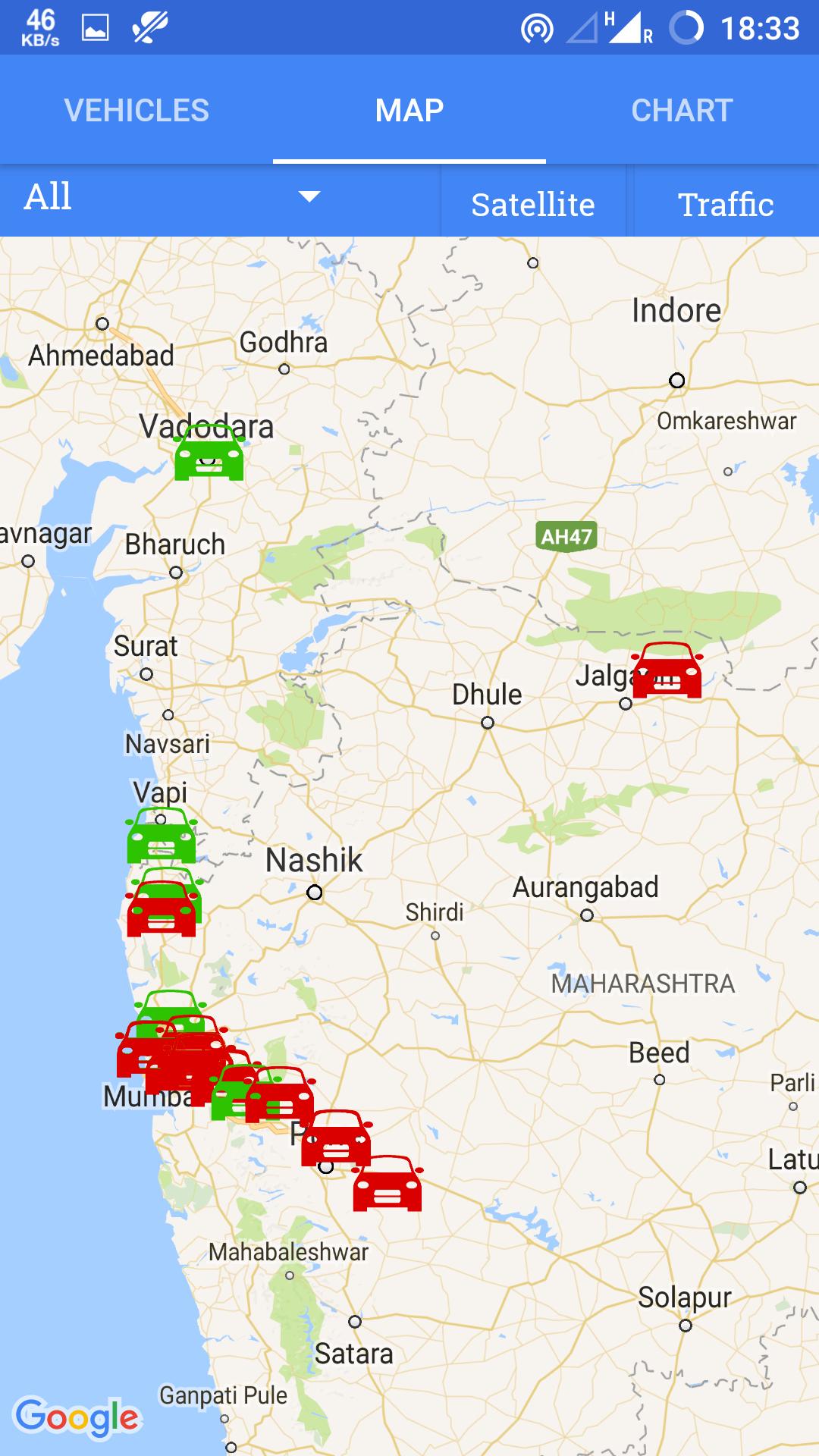Tap the green car marker at Vapi

tap(162, 834)
